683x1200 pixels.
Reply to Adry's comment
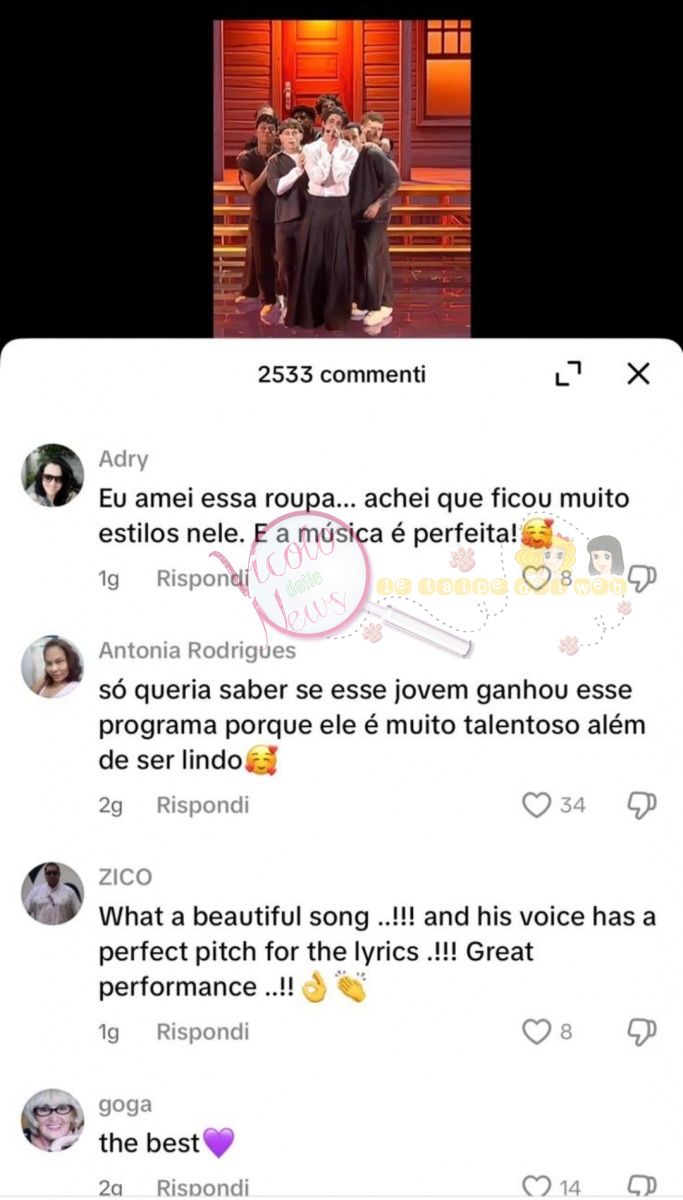(x=202, y=578)
